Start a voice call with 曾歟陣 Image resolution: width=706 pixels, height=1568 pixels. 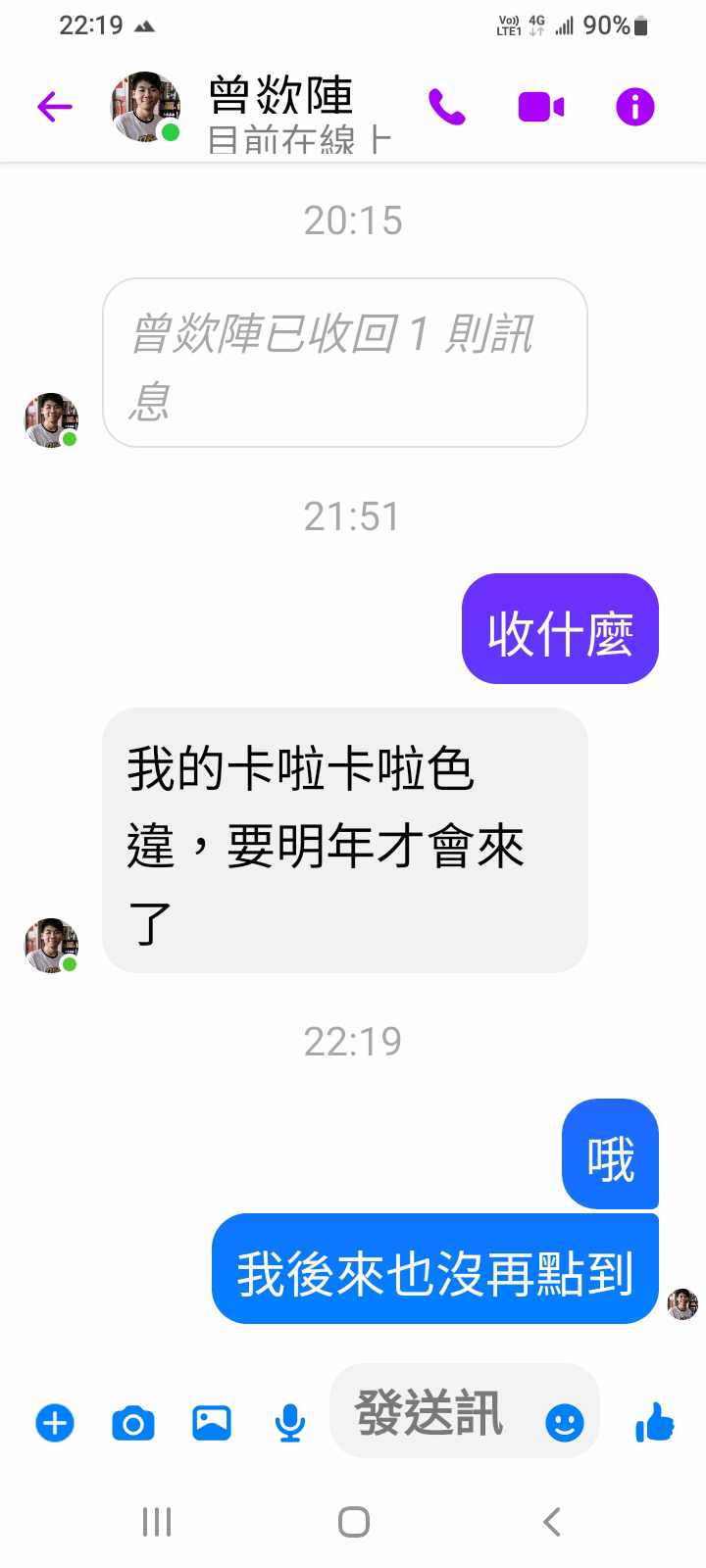pyautogui.click(x=446, y=106)
